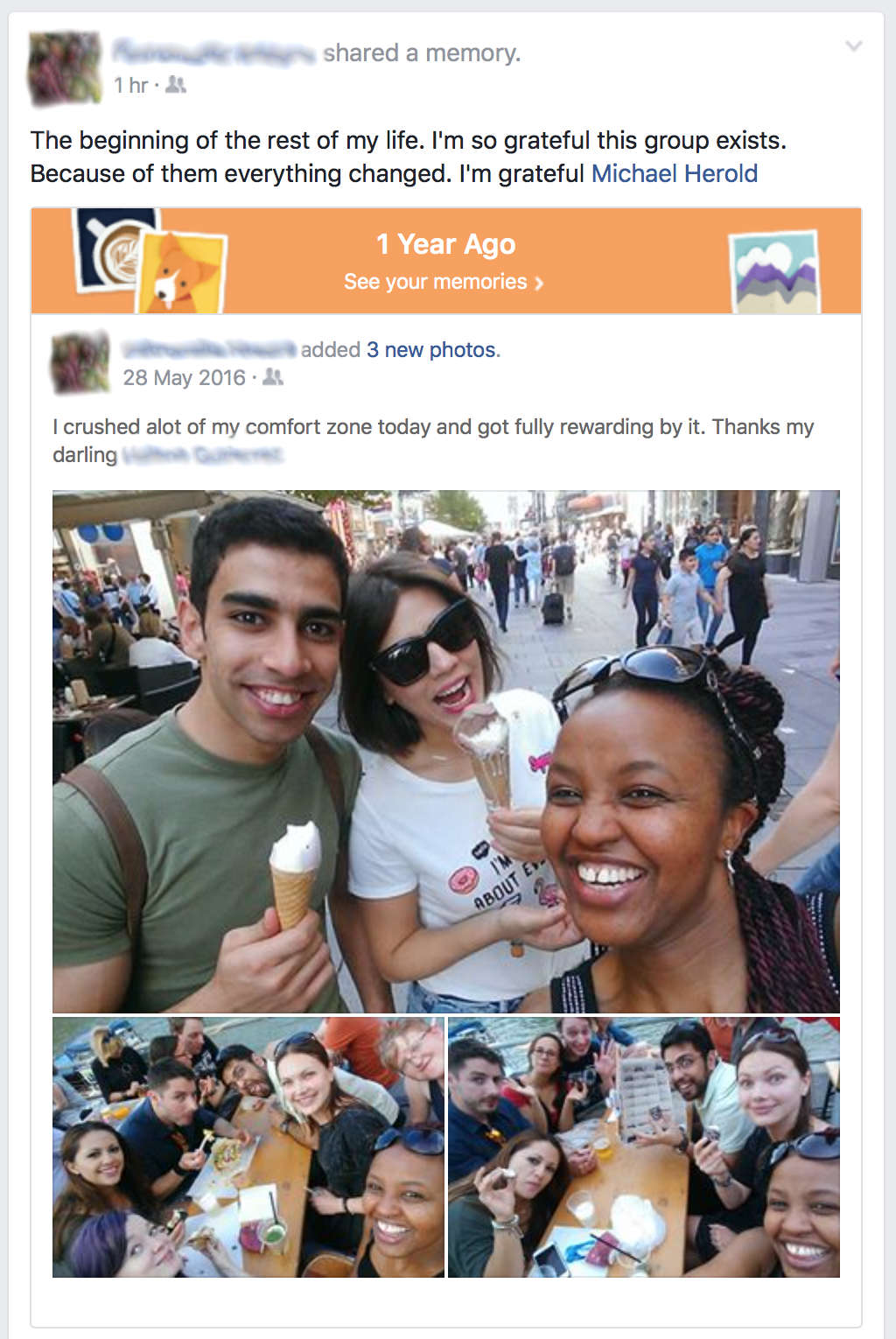Open Michael Herold's tagged profile link

(x=674, y=173)
